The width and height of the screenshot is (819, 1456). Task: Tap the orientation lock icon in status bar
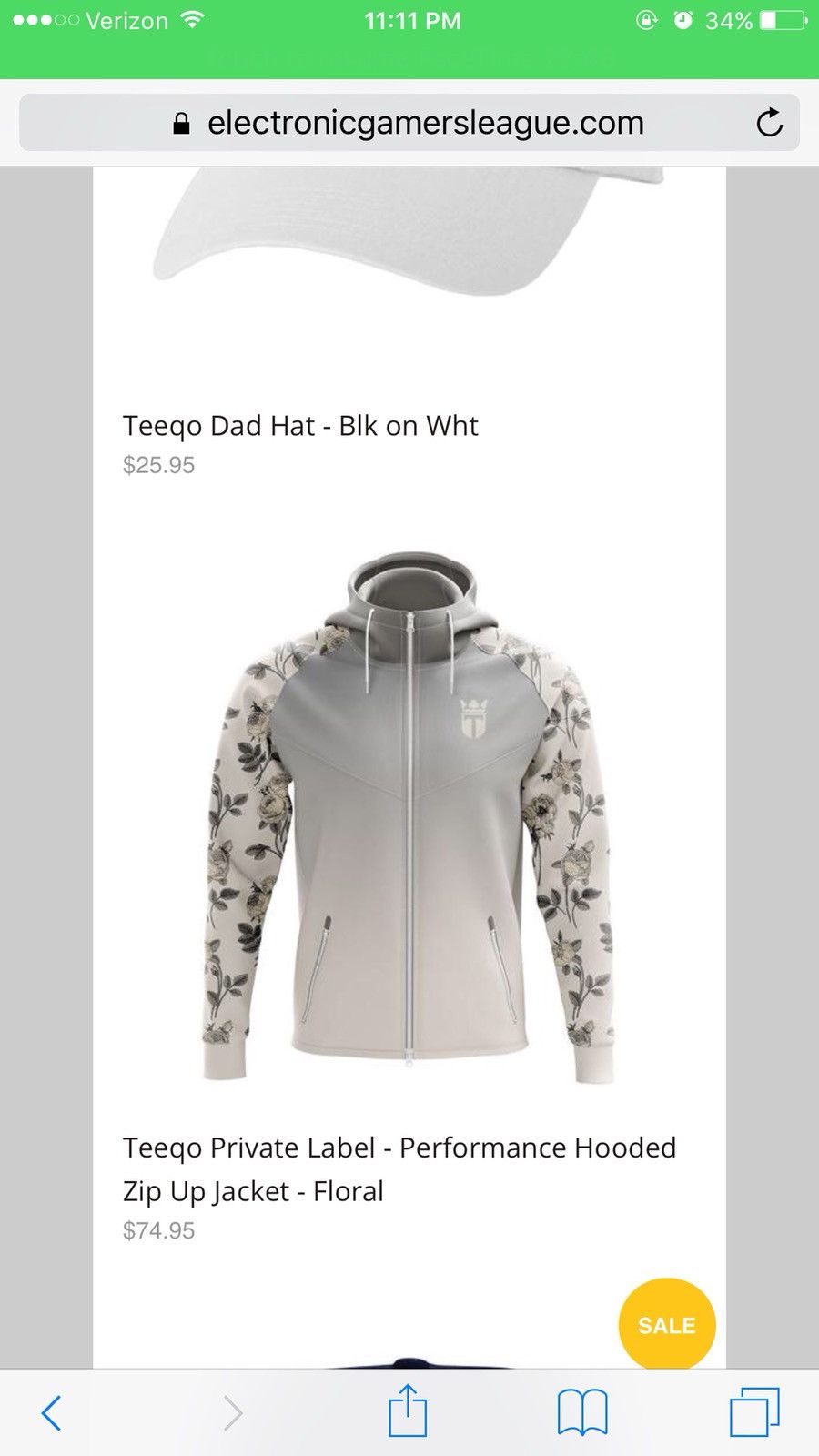[x=647, y=19]
